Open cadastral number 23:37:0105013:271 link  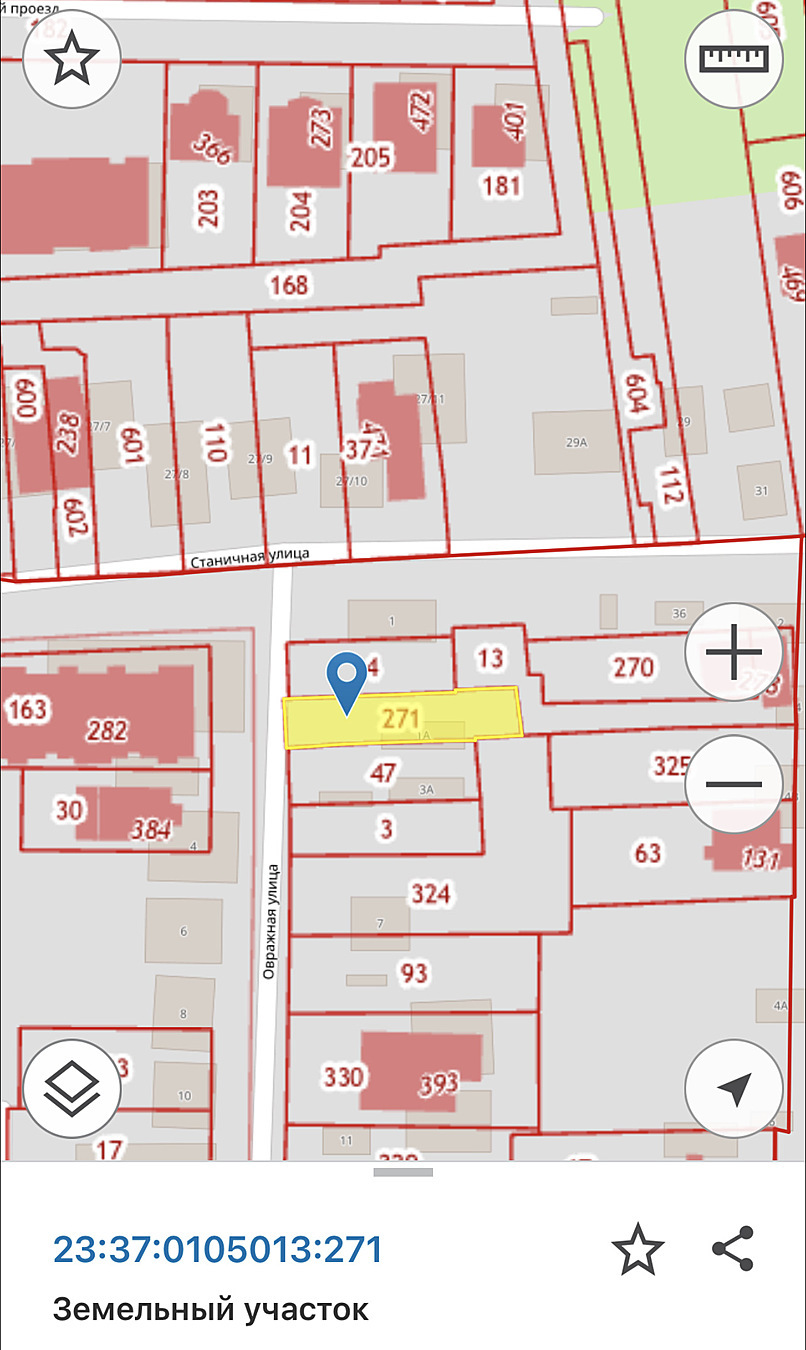(x=217, y=1250)
